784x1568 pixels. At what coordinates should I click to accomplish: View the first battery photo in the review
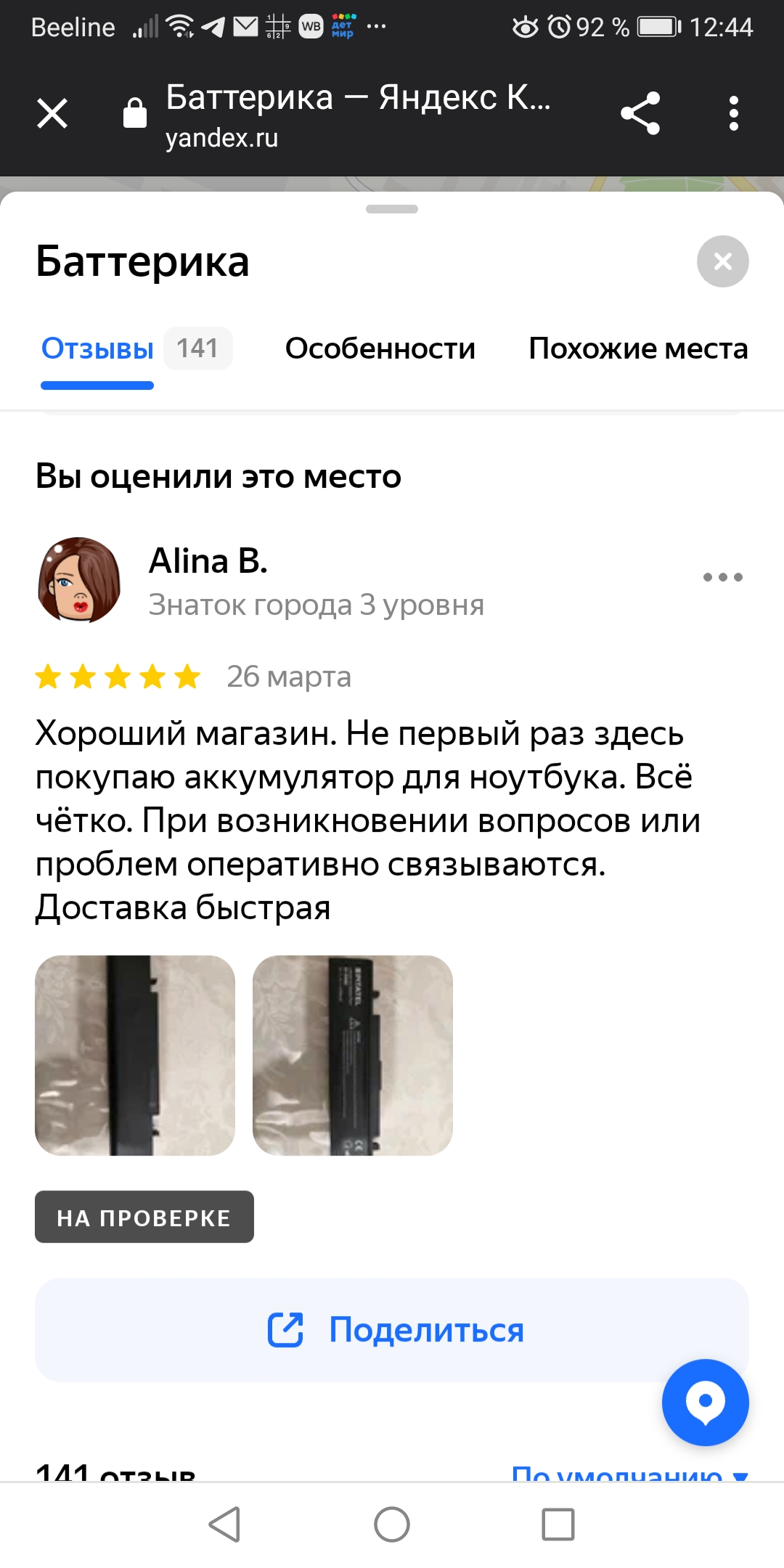pyautogui.click(x=135, y=1055)
